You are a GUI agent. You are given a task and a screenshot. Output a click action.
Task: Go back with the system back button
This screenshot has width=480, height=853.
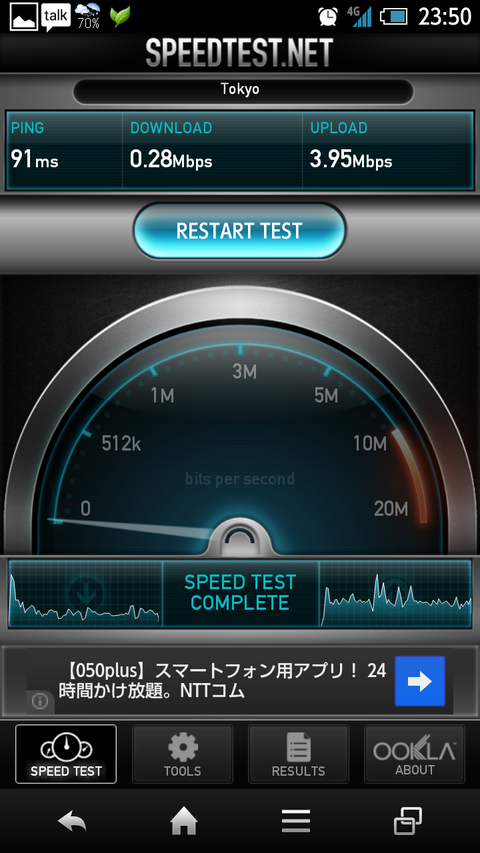coord(72,820)
